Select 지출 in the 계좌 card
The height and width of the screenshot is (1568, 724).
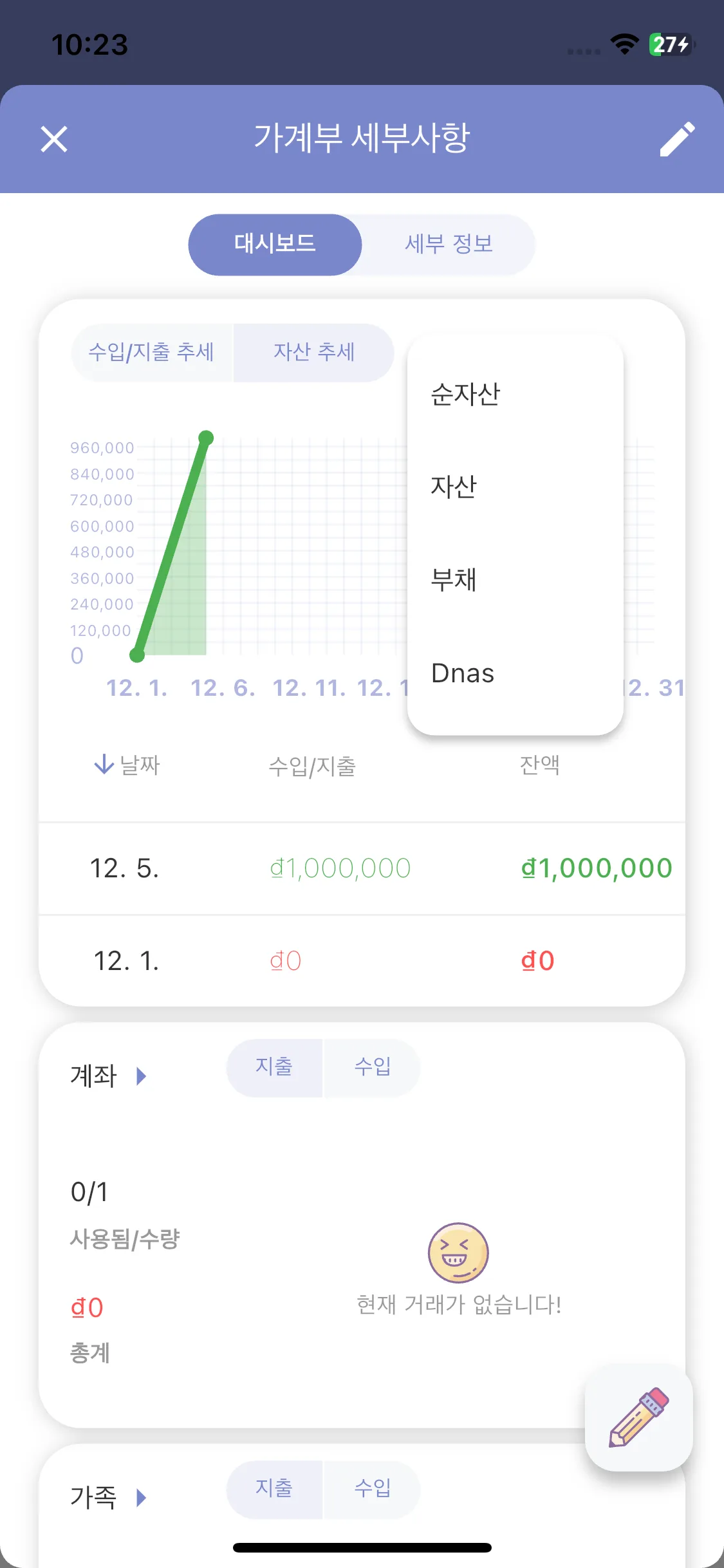click(275, 1067)
